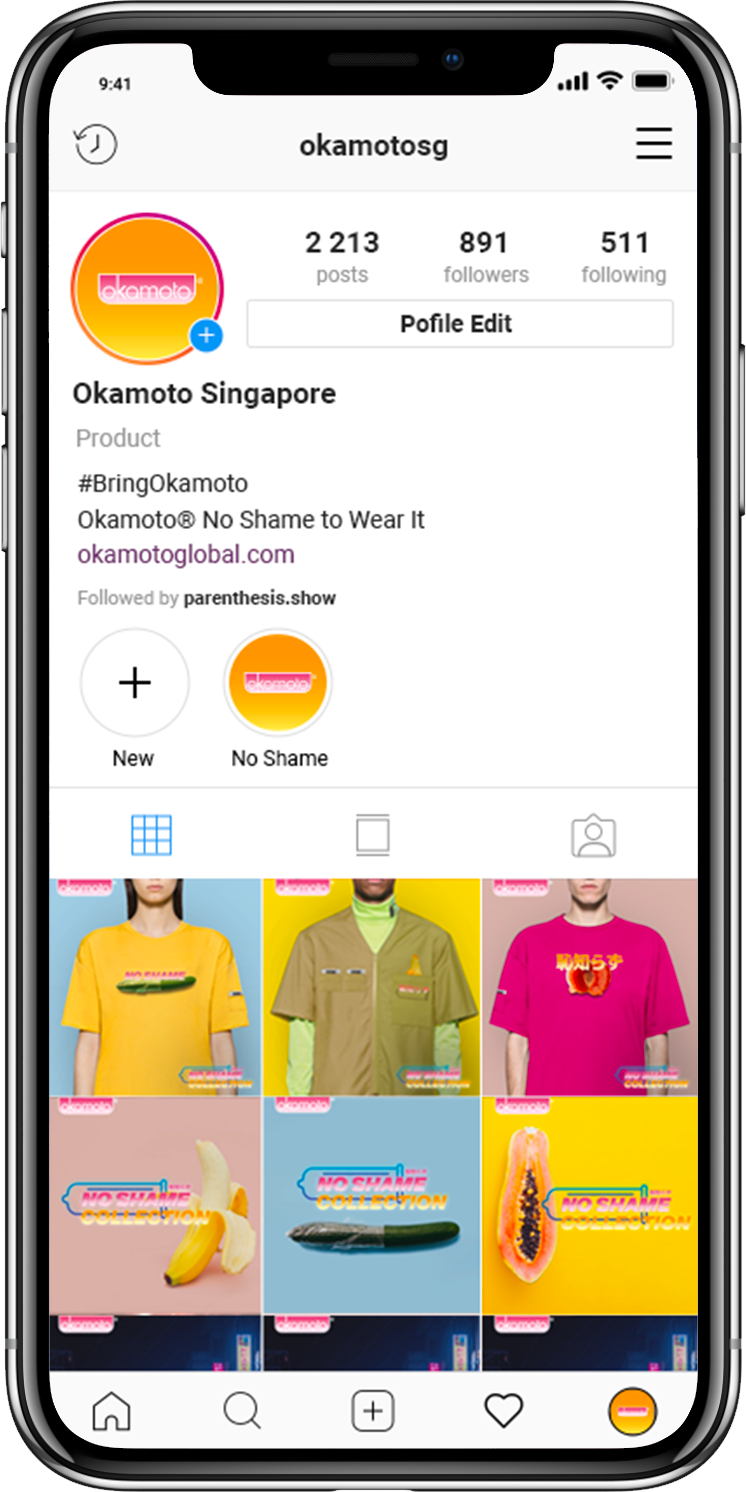Tap the Pofile Edit button

459,324
